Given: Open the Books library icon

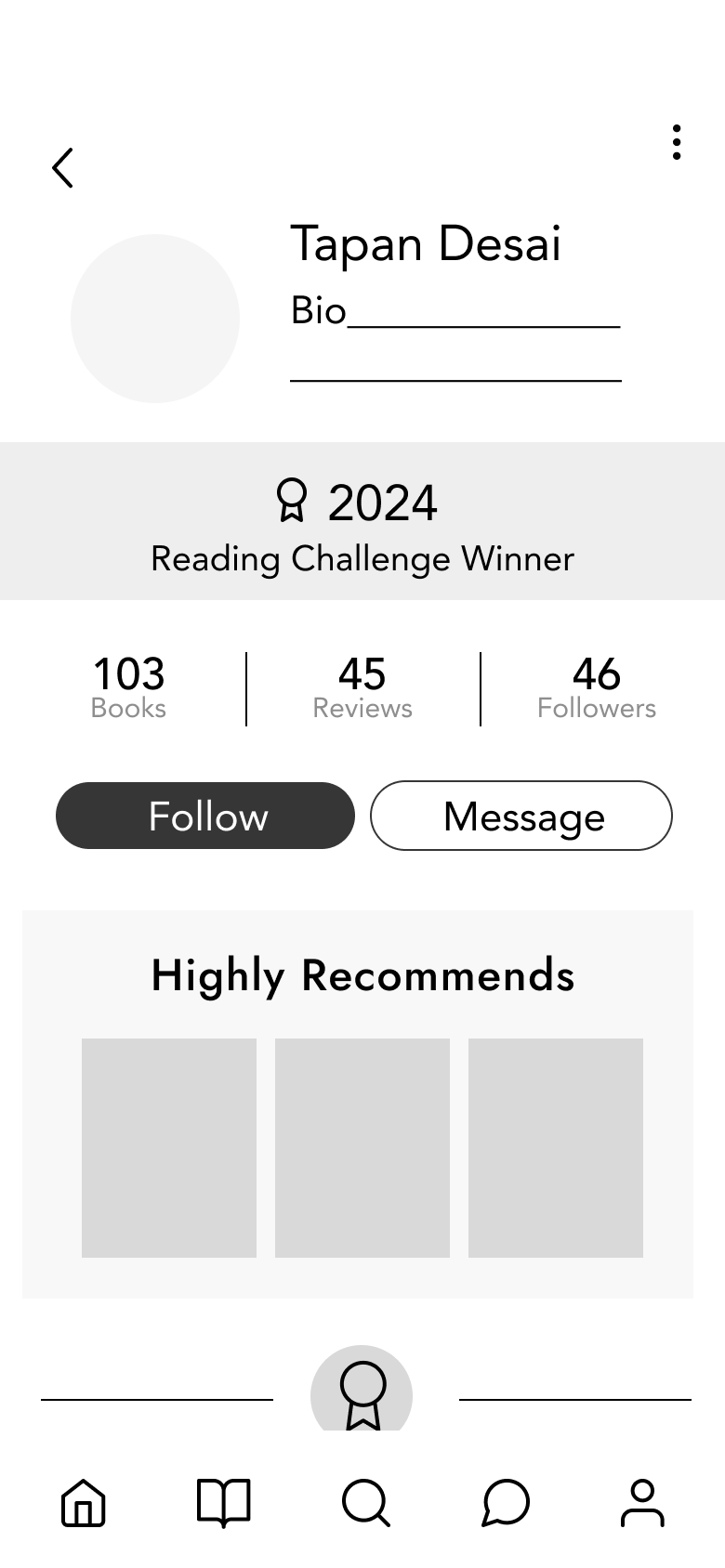Looking at the screenshot, I should (222, 1503).
